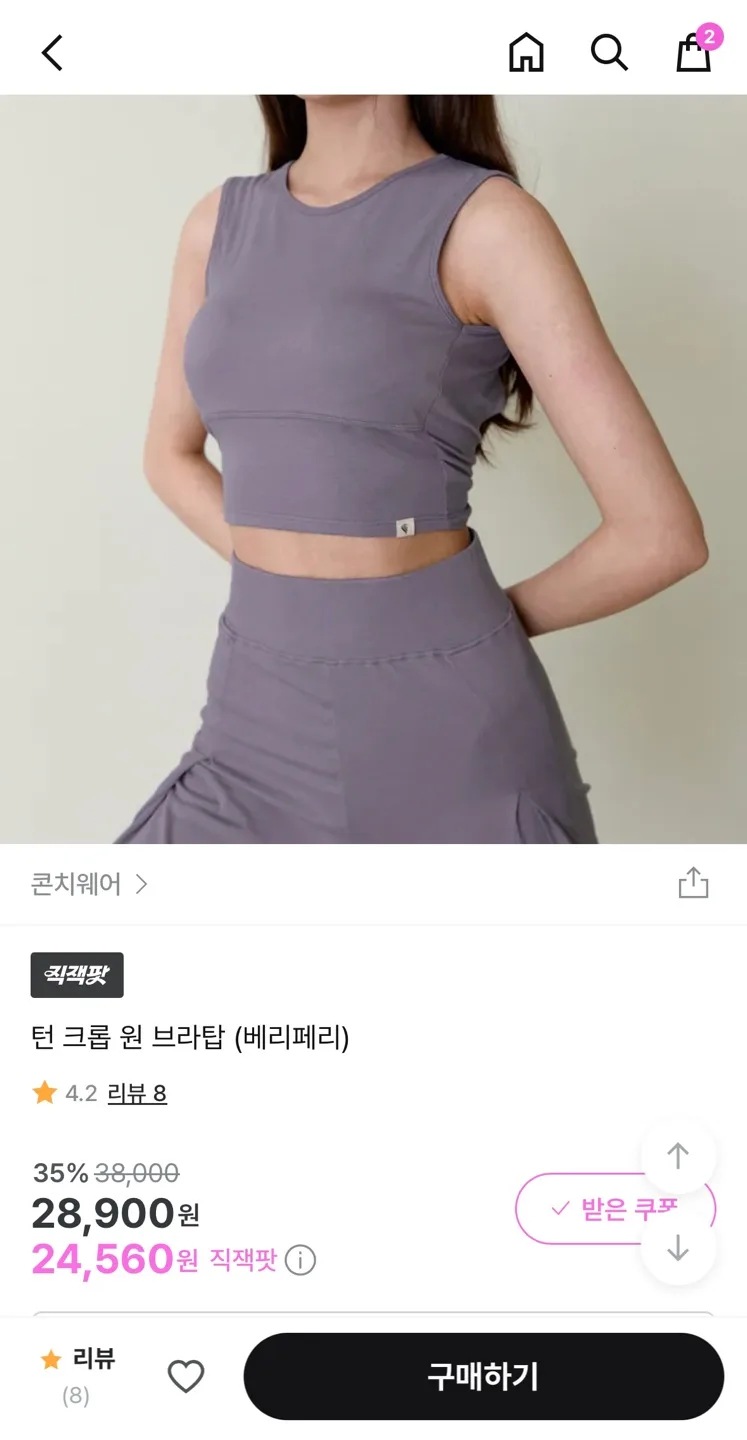Tap the product photo of the bra top
This screenshot has height=1440, width=747.
[373, 470]
